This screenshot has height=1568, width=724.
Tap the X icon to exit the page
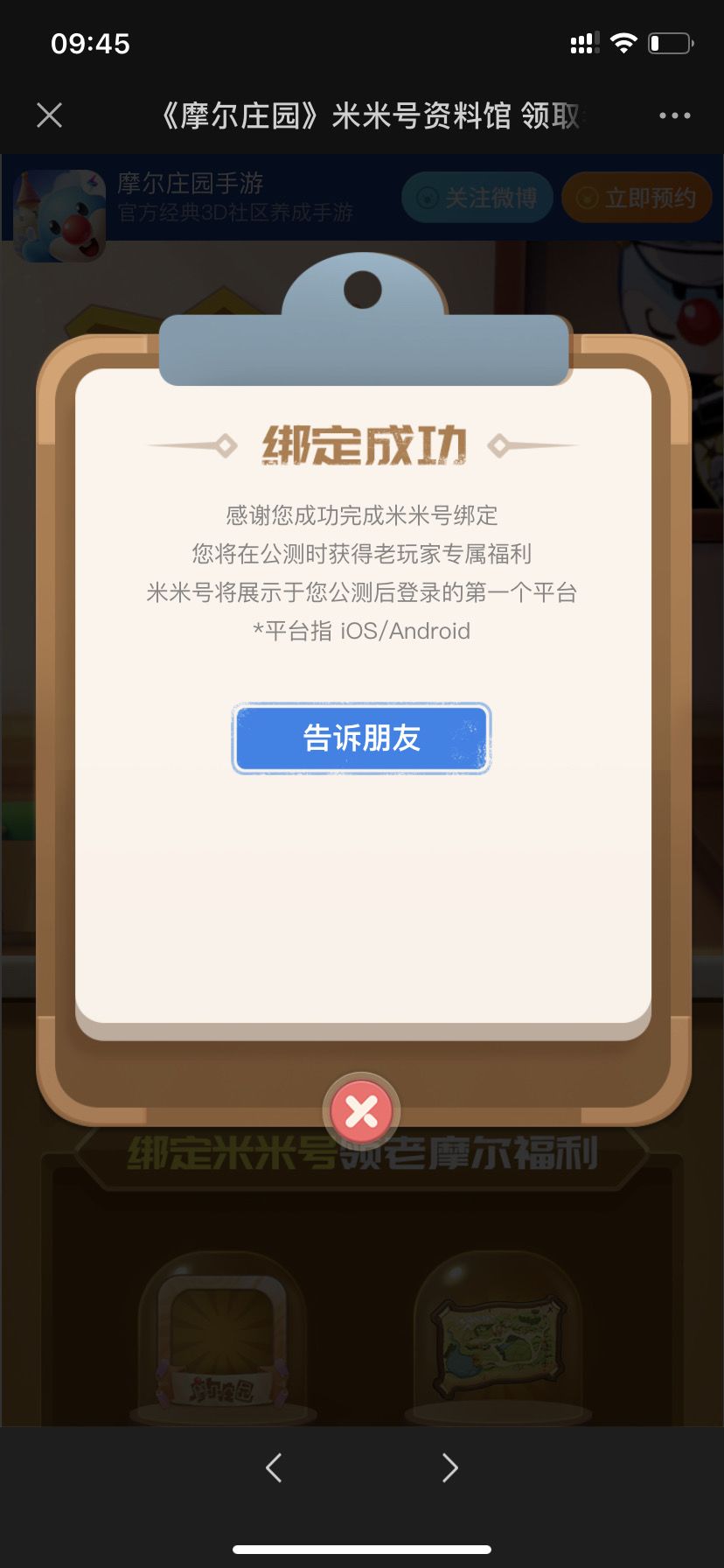[x=50, y=115]
